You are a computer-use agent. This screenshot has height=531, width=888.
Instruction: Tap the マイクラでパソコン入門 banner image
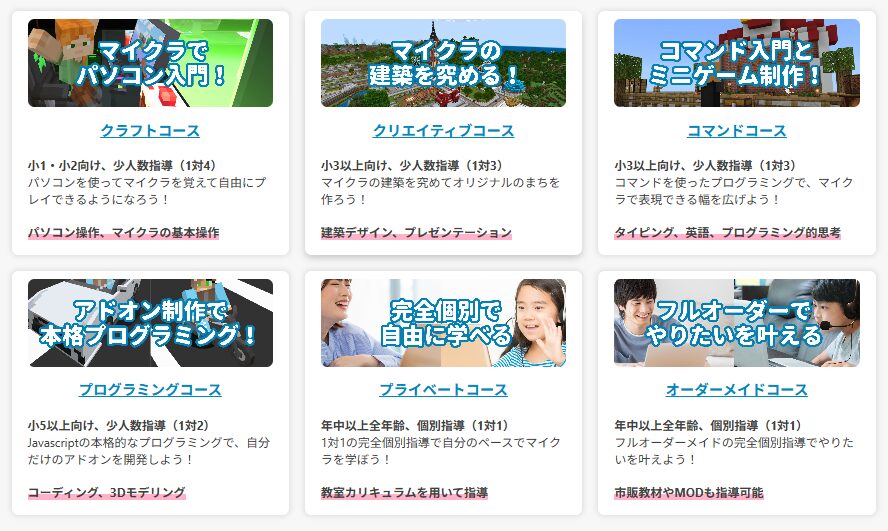coord(150,63)
